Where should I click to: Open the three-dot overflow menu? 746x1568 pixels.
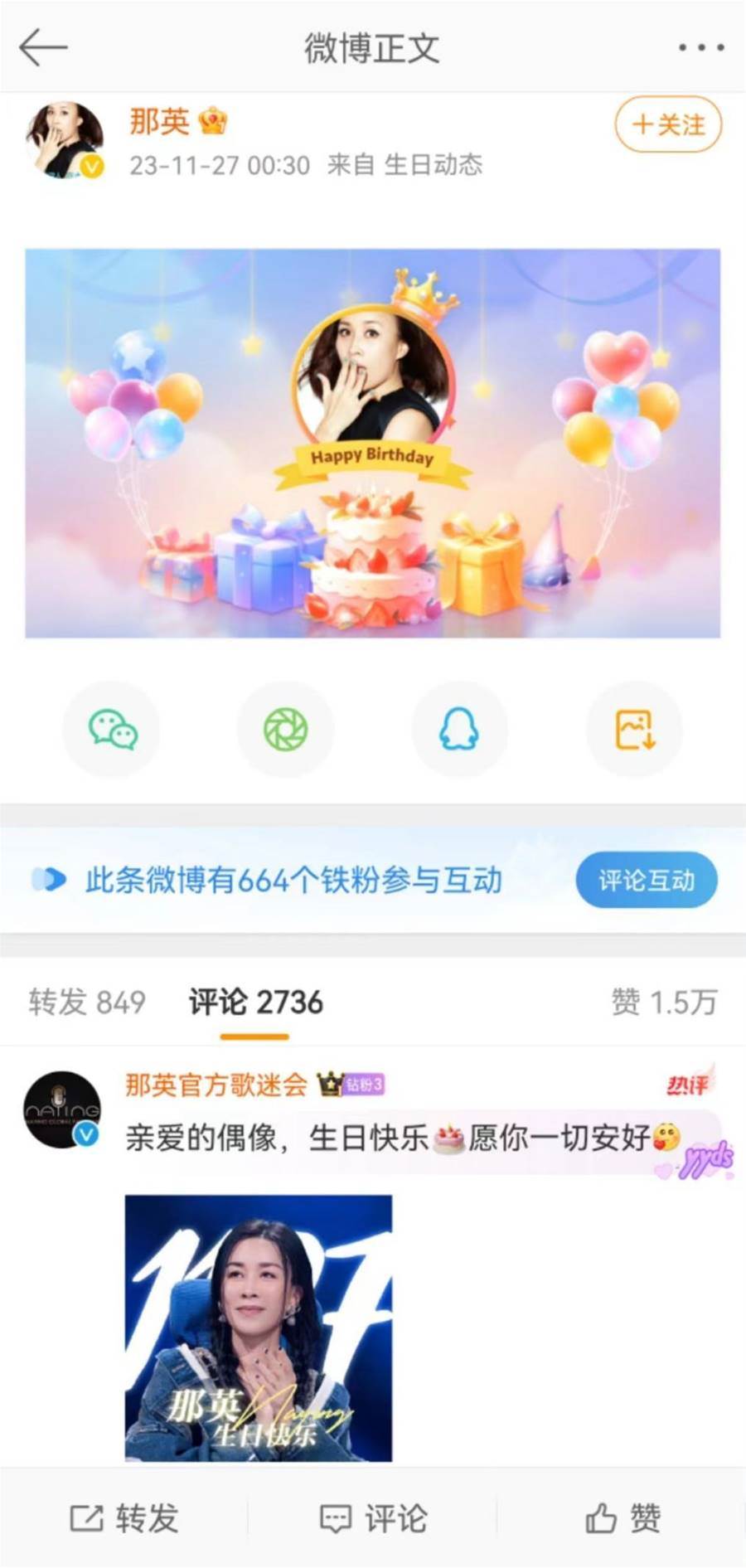(700, 47)
